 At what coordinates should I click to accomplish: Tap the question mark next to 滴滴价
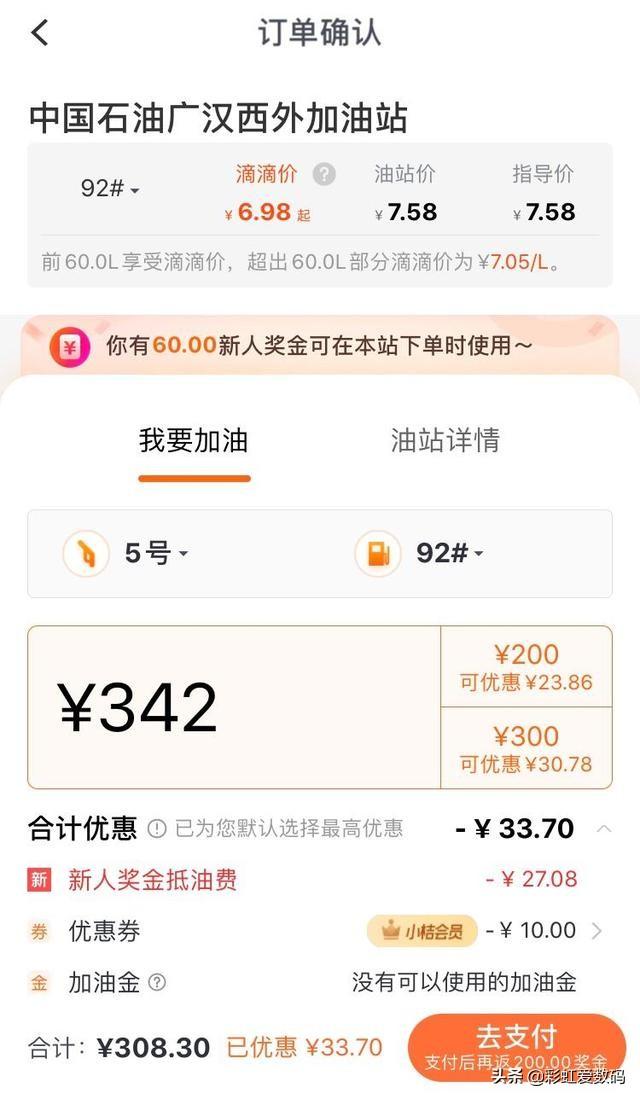(323, 173)
